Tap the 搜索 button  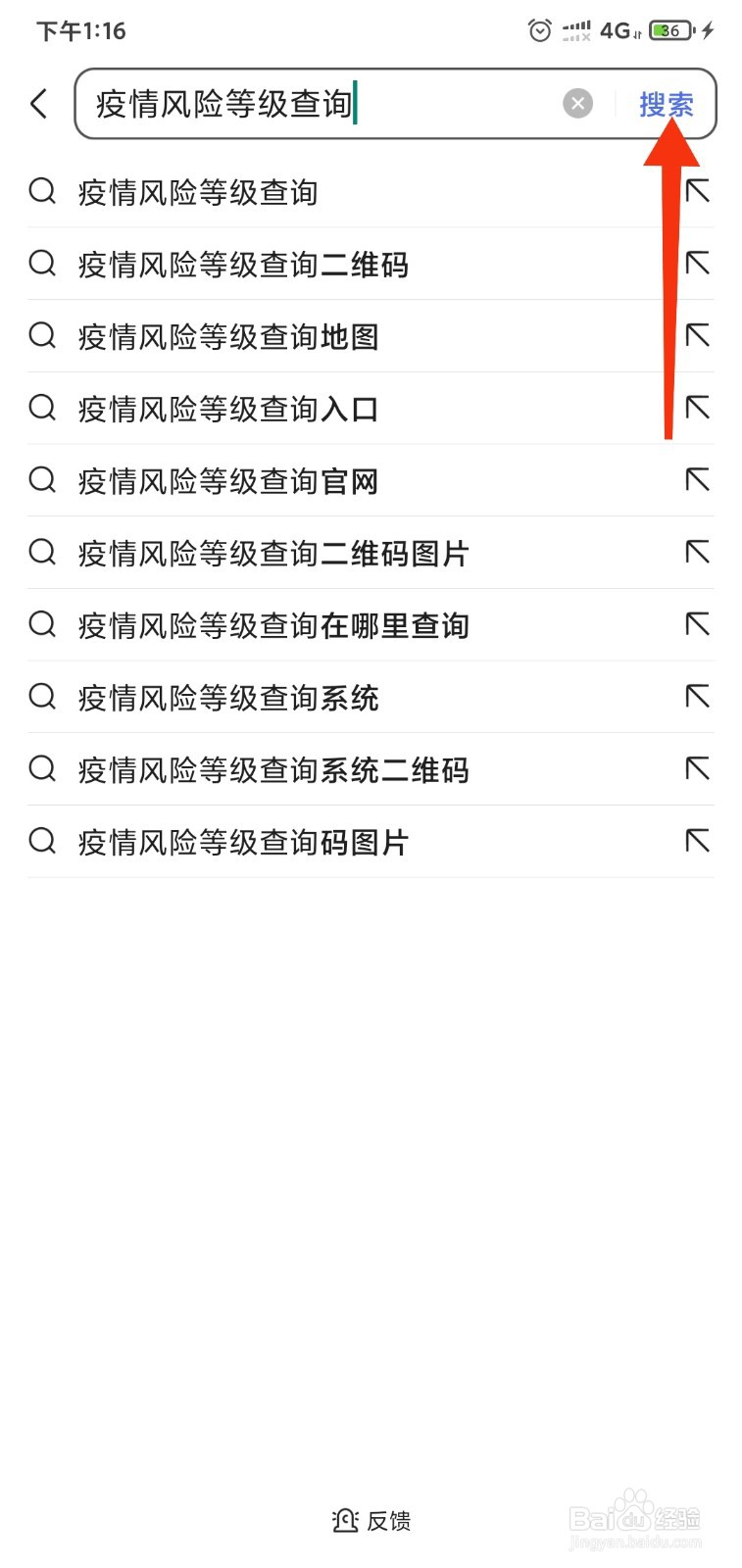pos(667,104)
